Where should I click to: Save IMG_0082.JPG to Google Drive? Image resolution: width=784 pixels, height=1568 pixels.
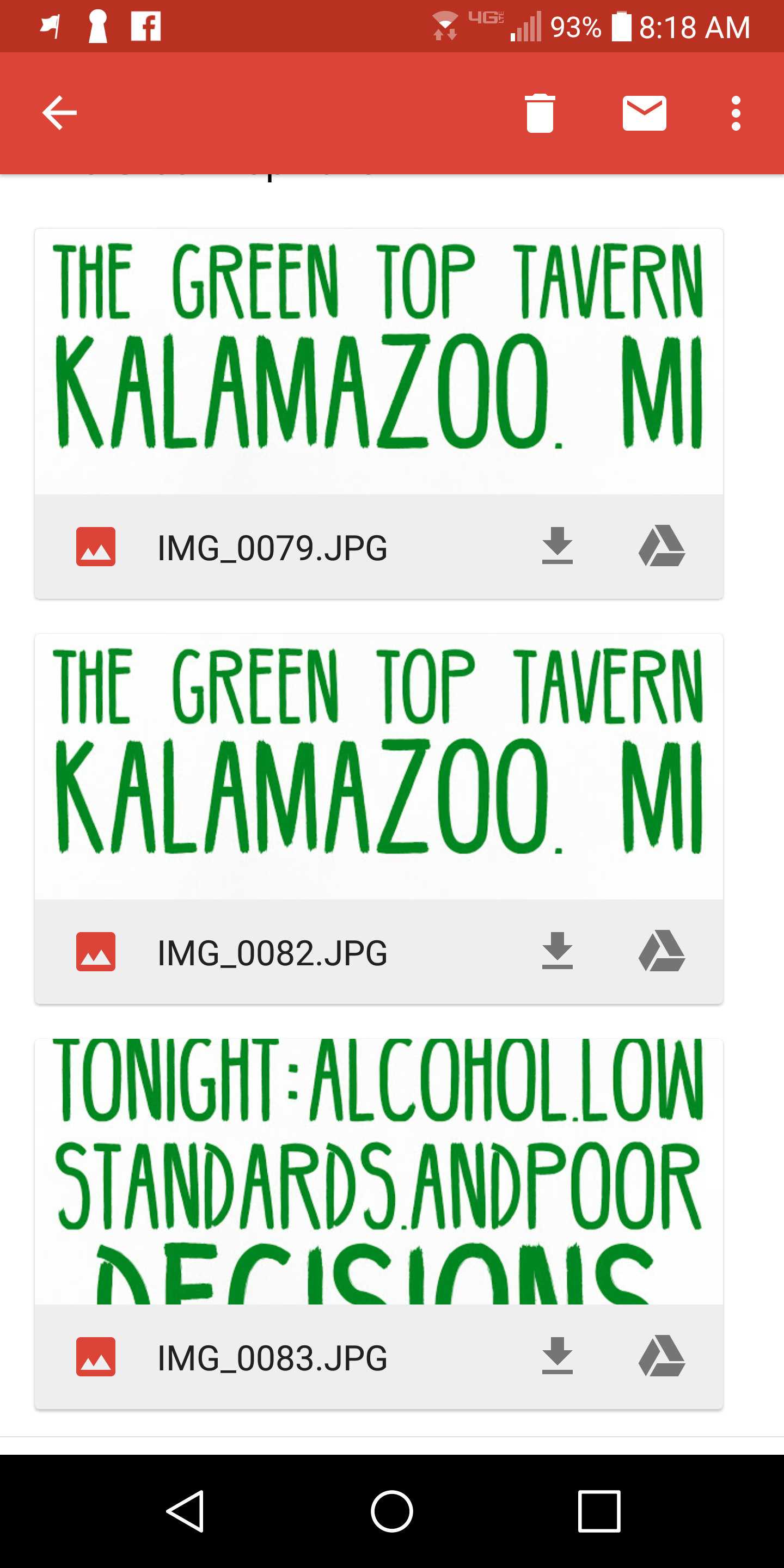tap(661, 951)
